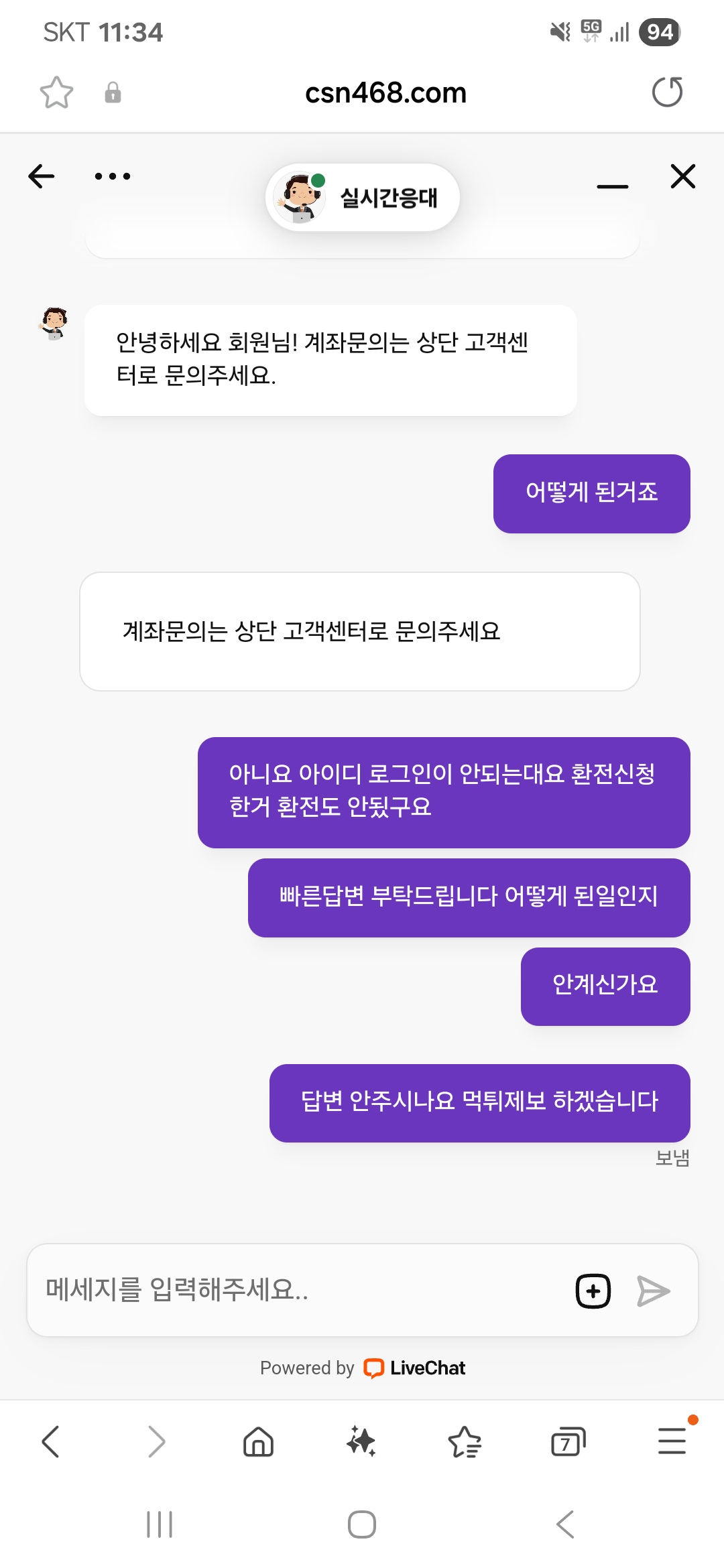
Task: Open the three-dot chat options menu
Action: (113, 176)
